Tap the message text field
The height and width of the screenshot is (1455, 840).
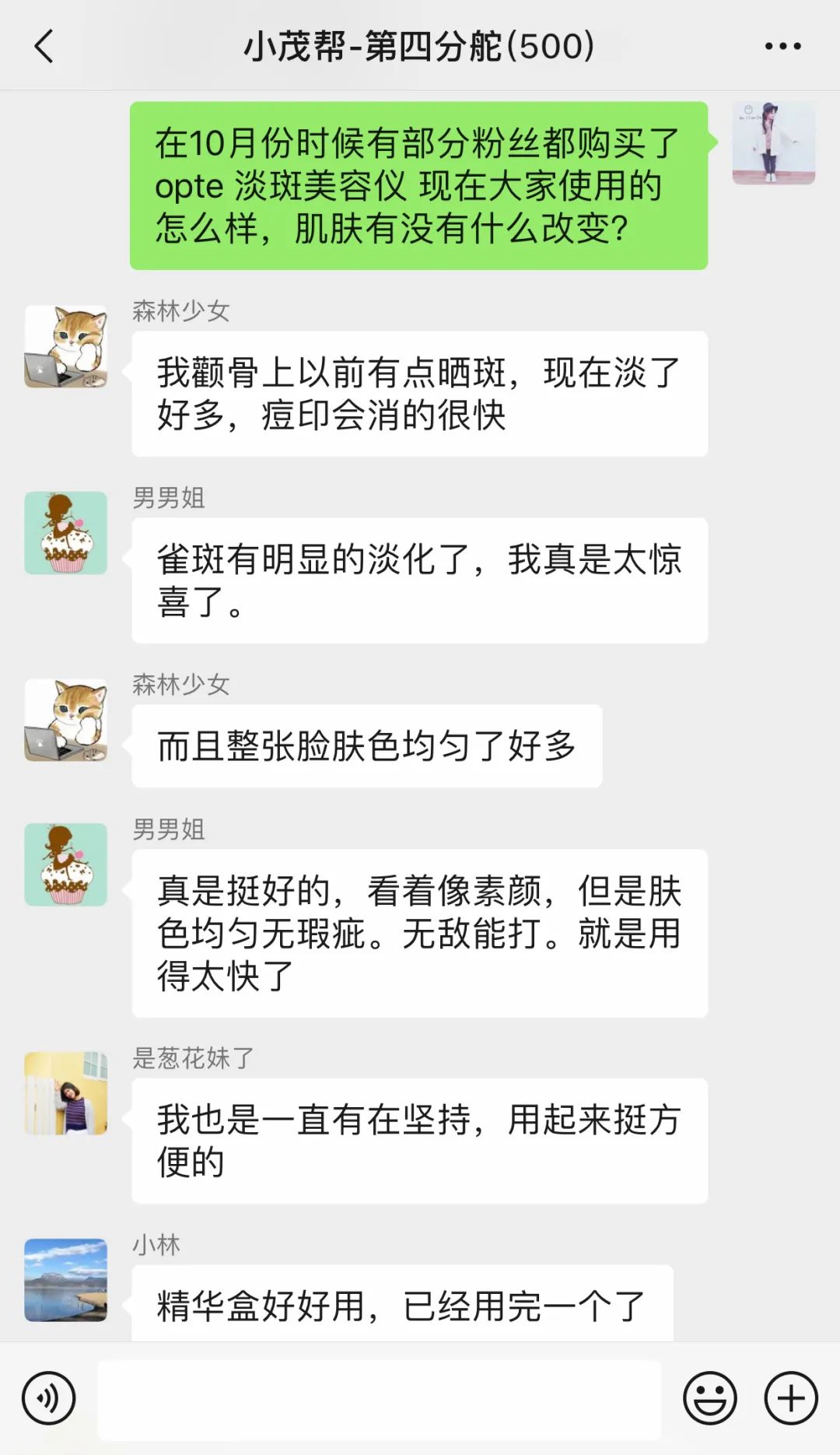[379, 1398]
